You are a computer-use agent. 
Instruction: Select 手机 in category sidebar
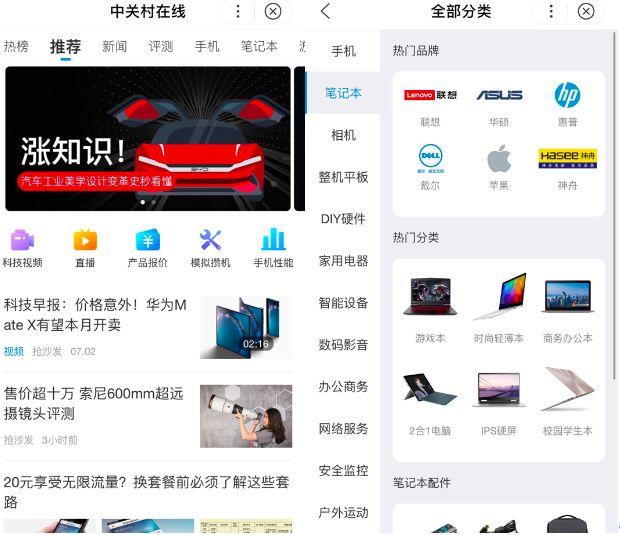pos(343,51)
